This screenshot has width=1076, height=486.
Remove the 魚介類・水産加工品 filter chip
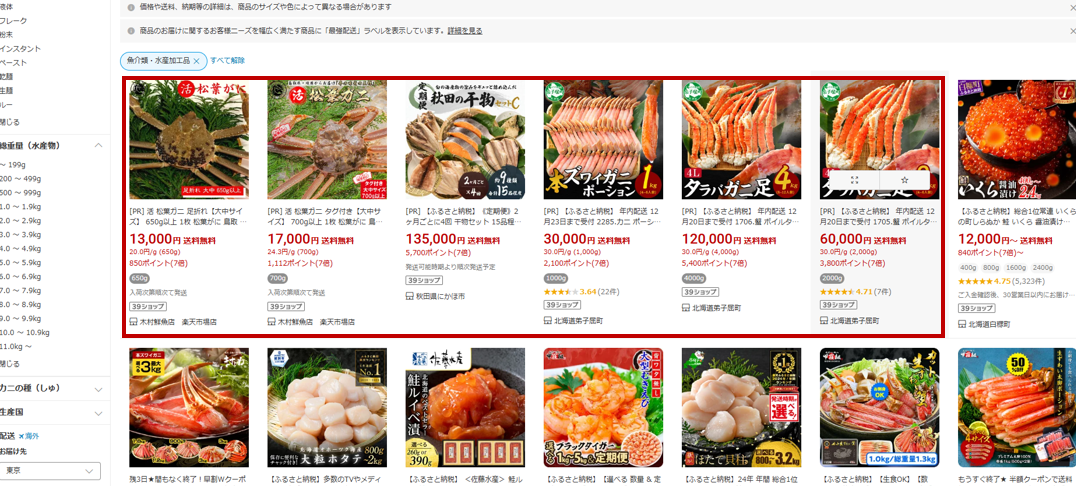[197, 61]
